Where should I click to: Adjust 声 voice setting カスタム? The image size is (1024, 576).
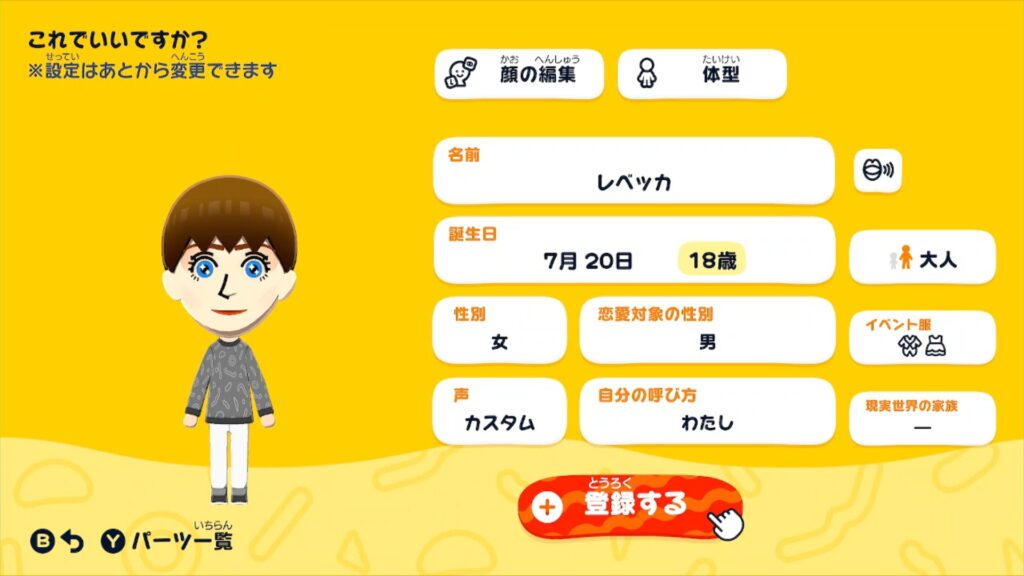(499, 411)
